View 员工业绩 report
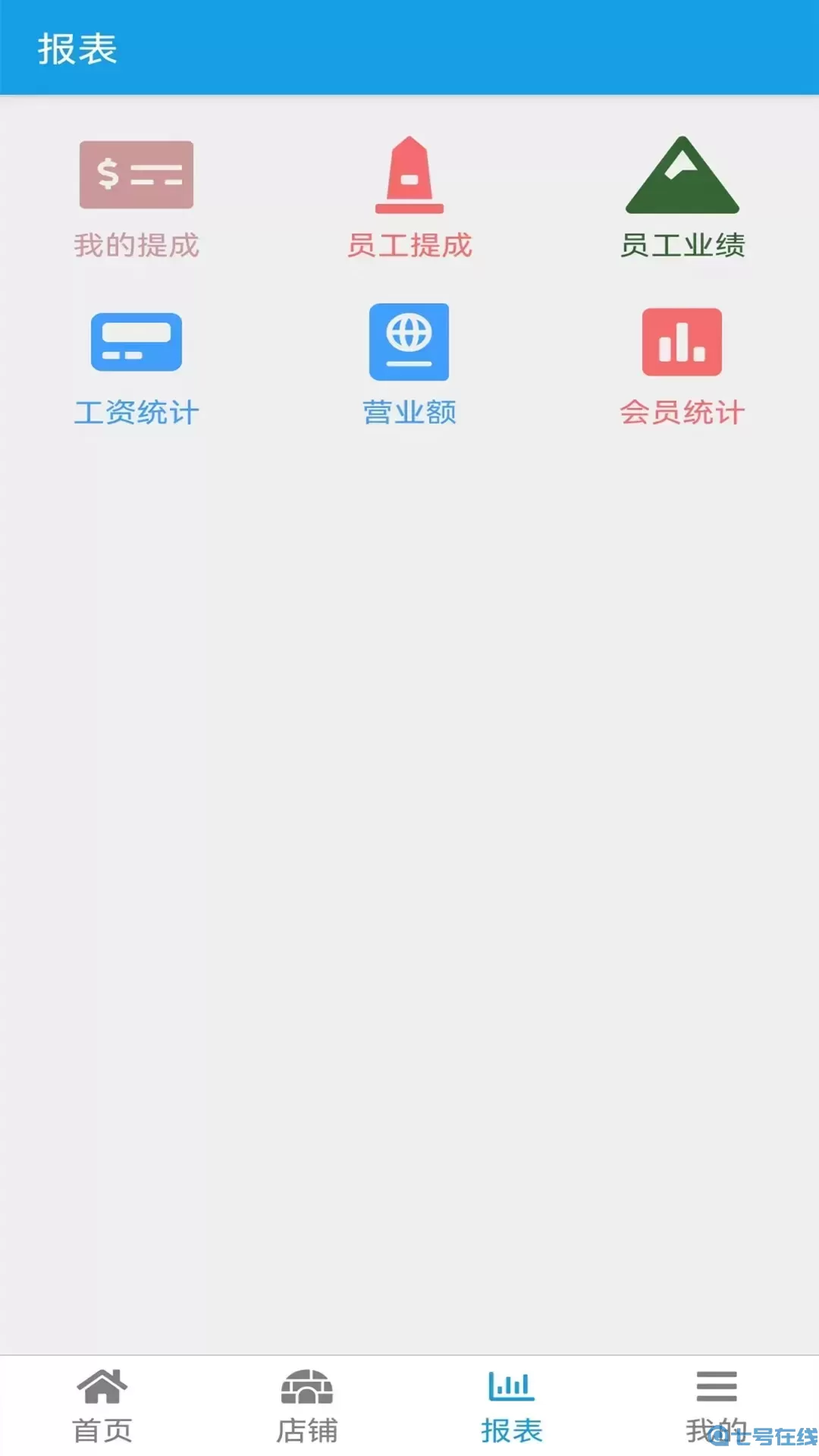Screen dimensions: 819x1456 click(x=682, y=199)
